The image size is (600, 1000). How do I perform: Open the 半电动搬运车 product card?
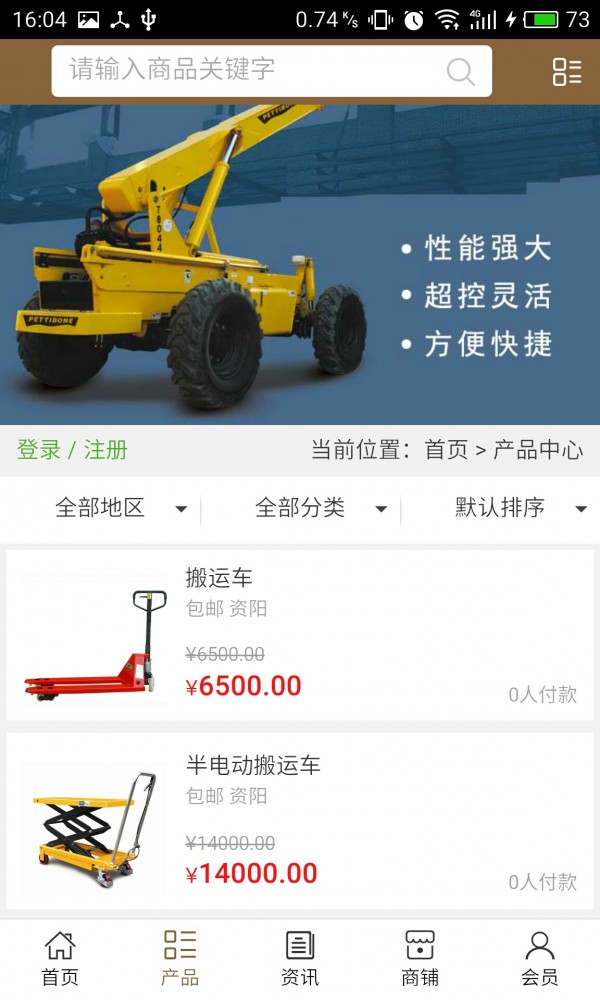[x=300, y=822]
